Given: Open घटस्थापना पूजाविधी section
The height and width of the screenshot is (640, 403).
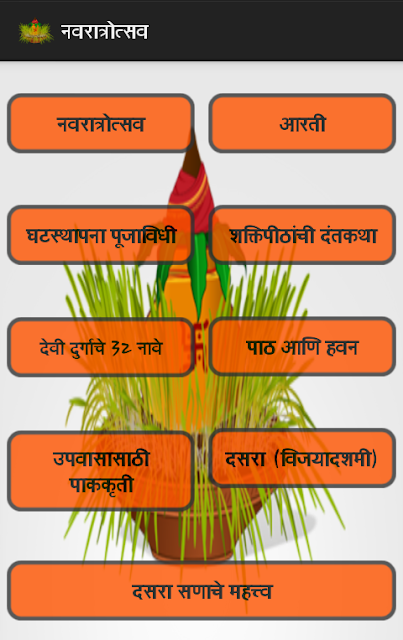Looking at the screenshot, I should pyautogui.click(x=100, y=235).
